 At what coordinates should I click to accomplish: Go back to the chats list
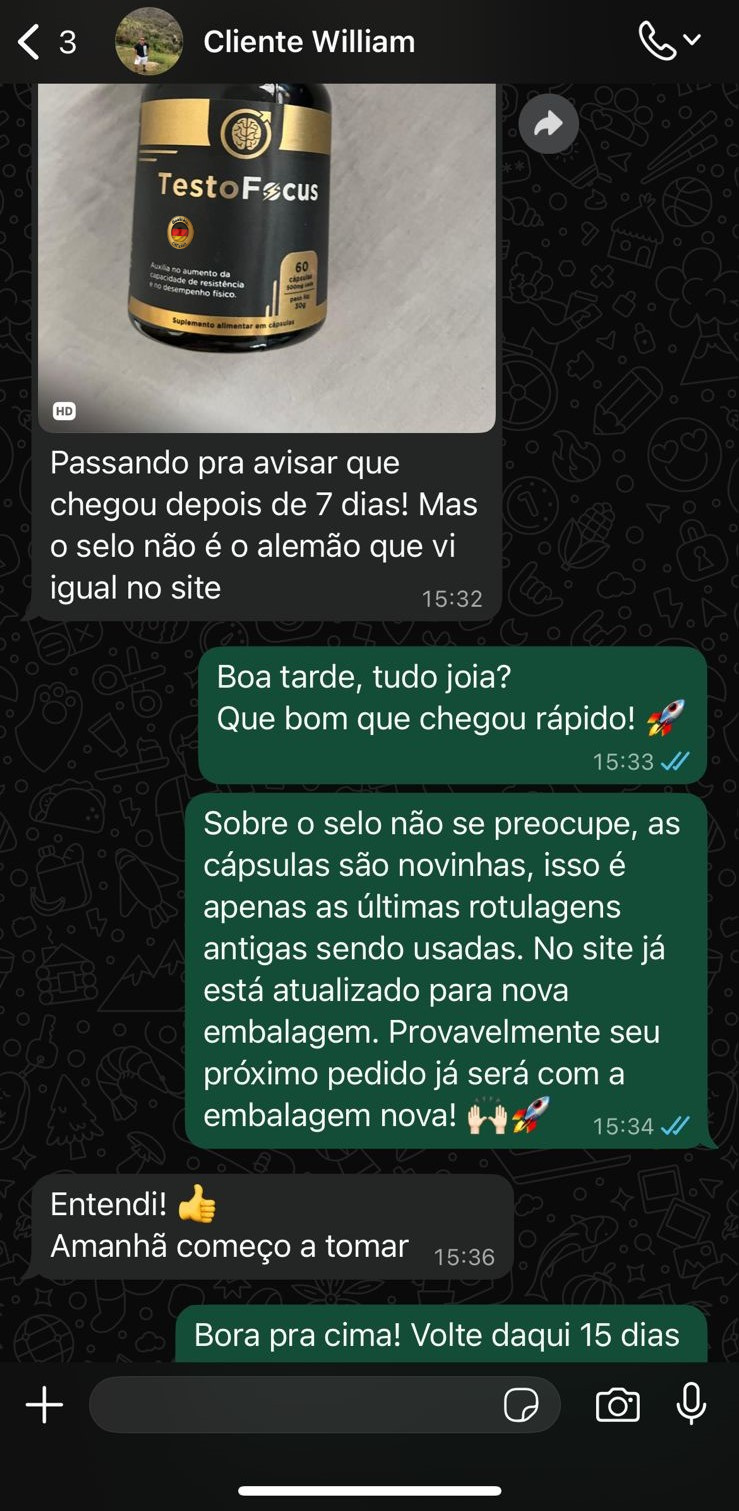point(30,42)
